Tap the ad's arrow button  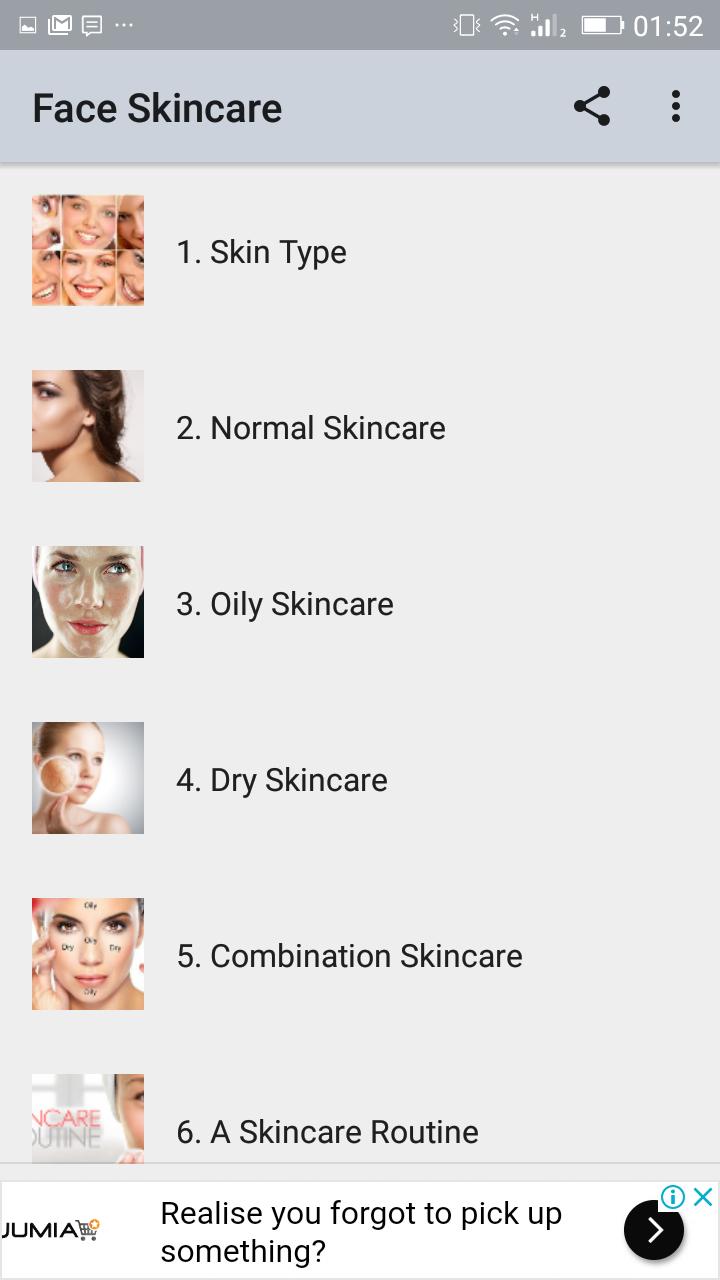[x=654, y=1231]
